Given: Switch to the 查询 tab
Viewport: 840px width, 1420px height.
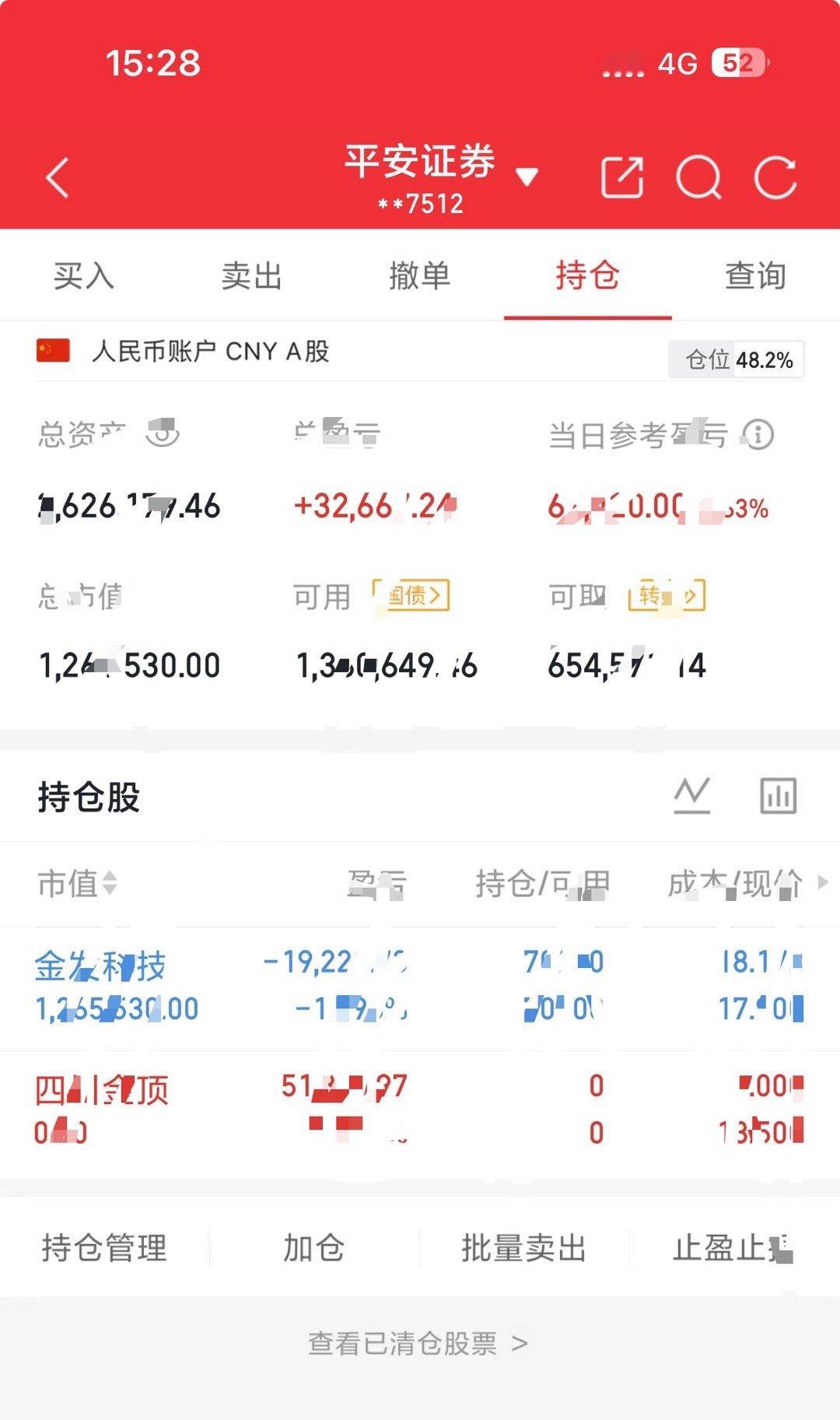Looking at the screenshot, I should pyautogui.click(x=755, y=275).
